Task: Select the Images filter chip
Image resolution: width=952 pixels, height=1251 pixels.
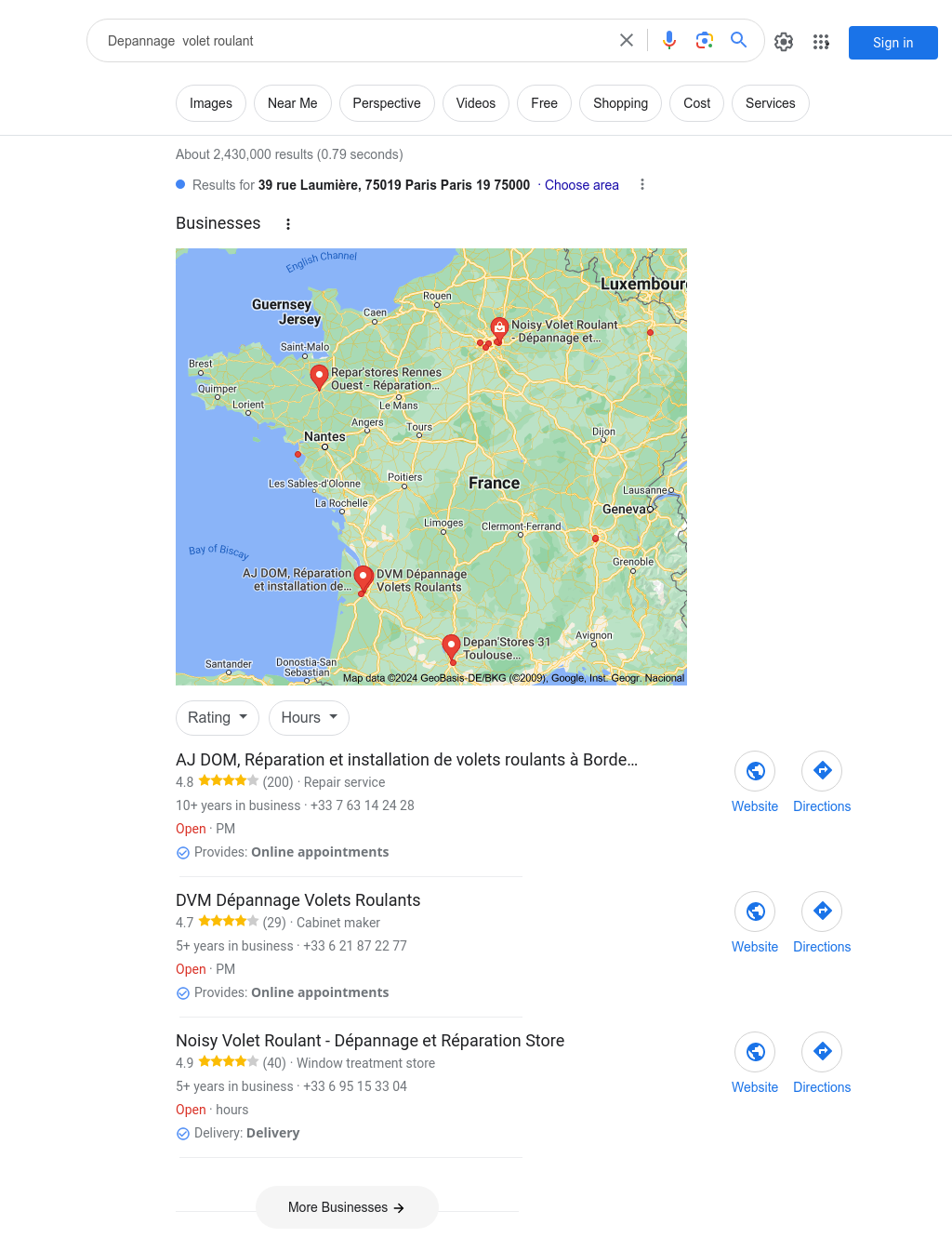Action: [211, 103]
